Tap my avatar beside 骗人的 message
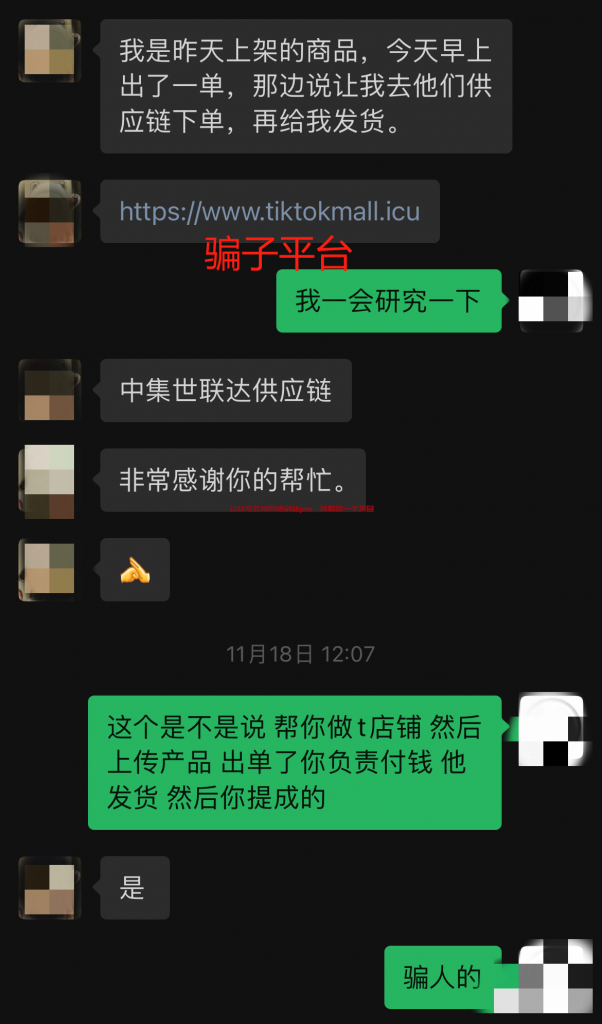This screenshot has width=602, height=1024. [551, 977]
